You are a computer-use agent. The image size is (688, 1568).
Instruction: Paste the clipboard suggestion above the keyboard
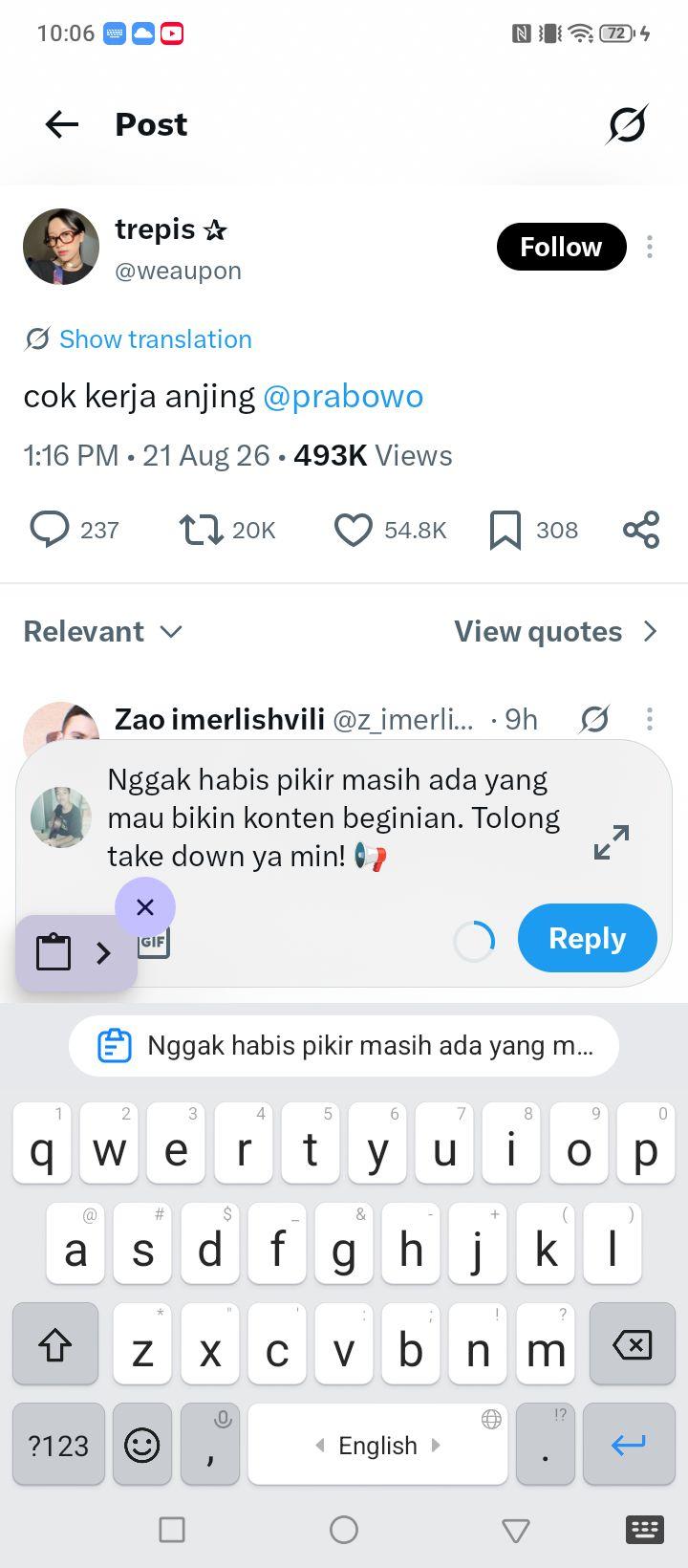coord(344,1046)
